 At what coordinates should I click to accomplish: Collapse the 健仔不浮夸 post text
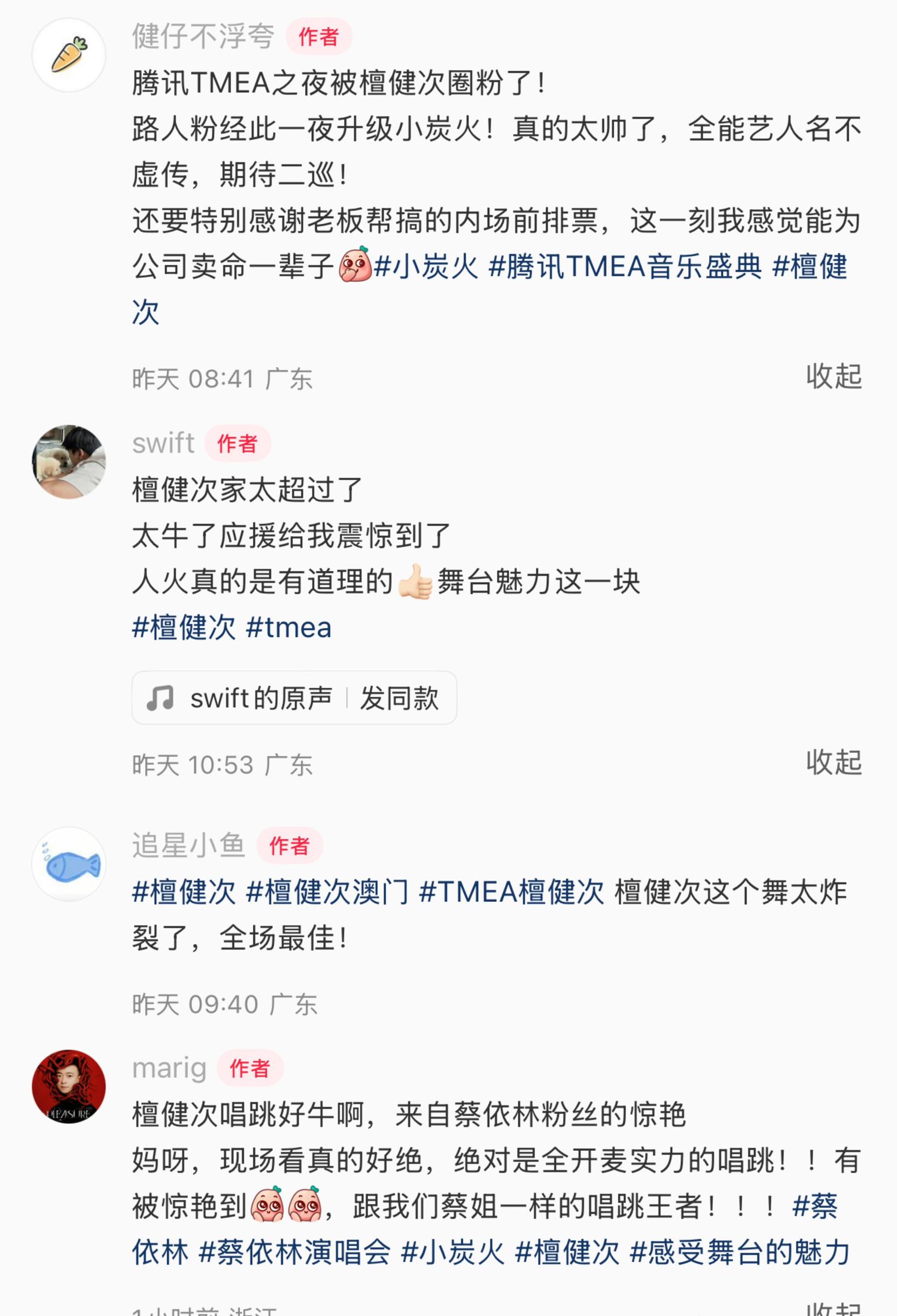(833, 376)
